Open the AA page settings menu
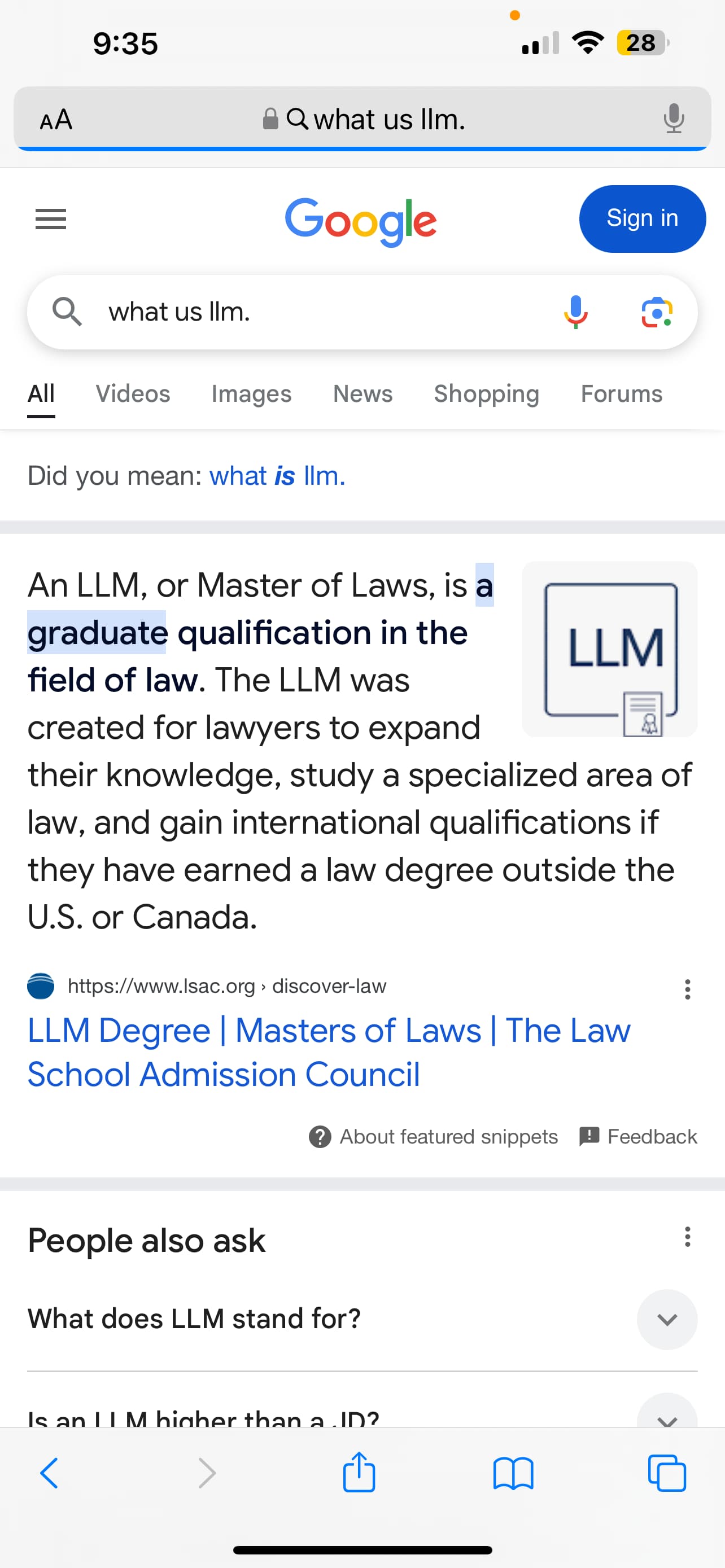725x1568 pixels. pos(56,119)
